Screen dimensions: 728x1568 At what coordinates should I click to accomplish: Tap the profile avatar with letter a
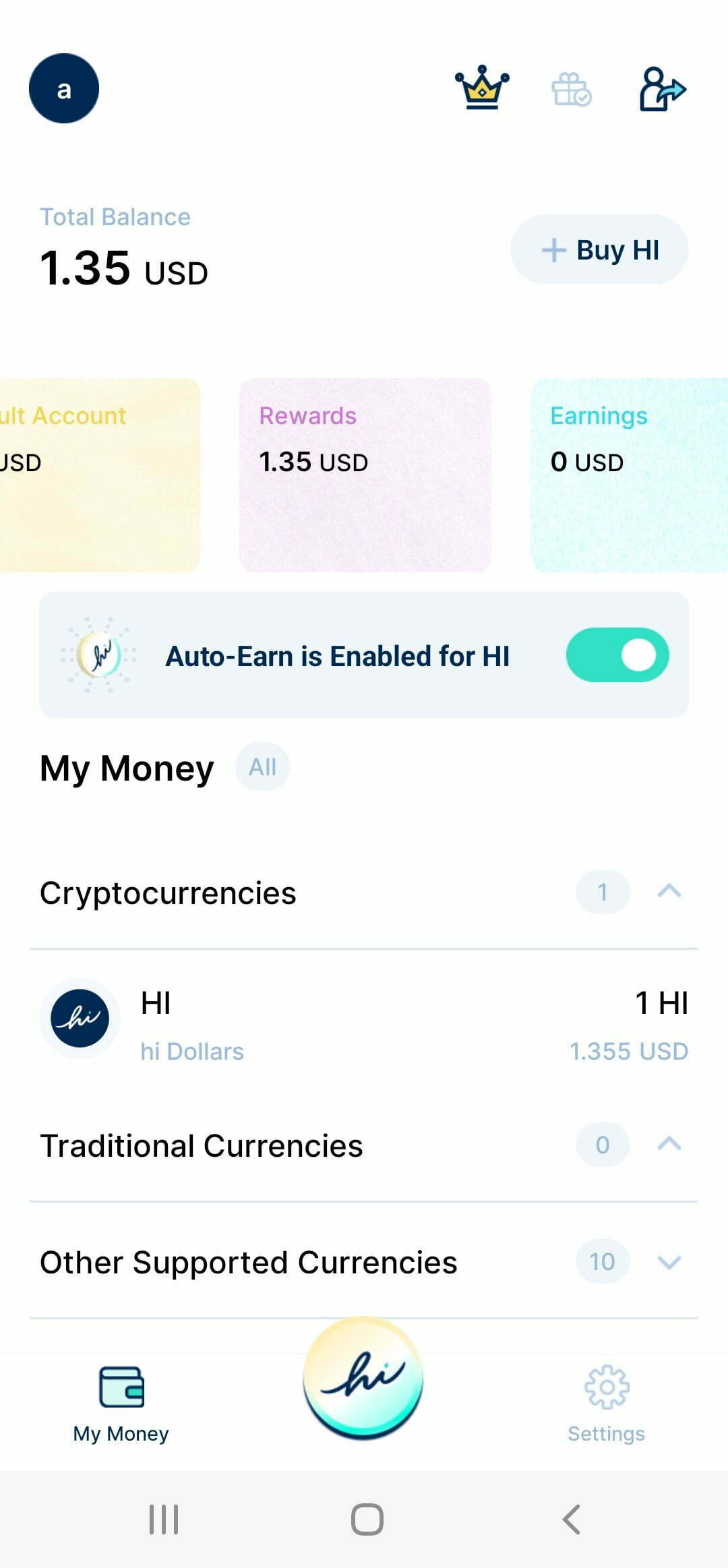pyautogui.click(x=64, y=88)
